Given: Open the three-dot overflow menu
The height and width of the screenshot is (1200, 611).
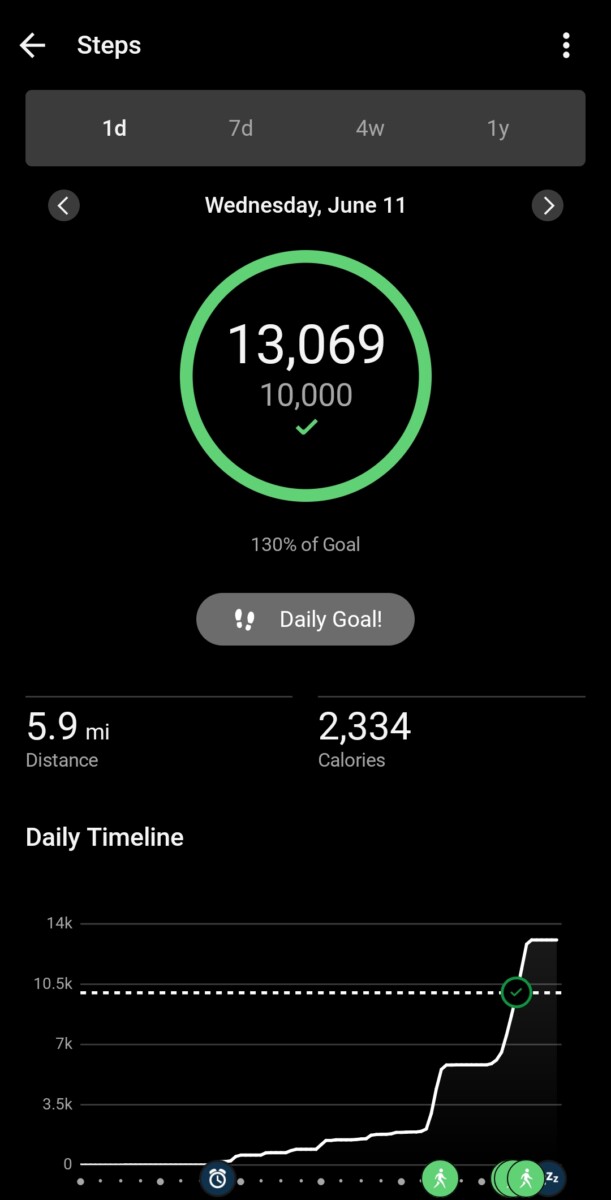Looking at the screenshot, I should tap(566, 45).
